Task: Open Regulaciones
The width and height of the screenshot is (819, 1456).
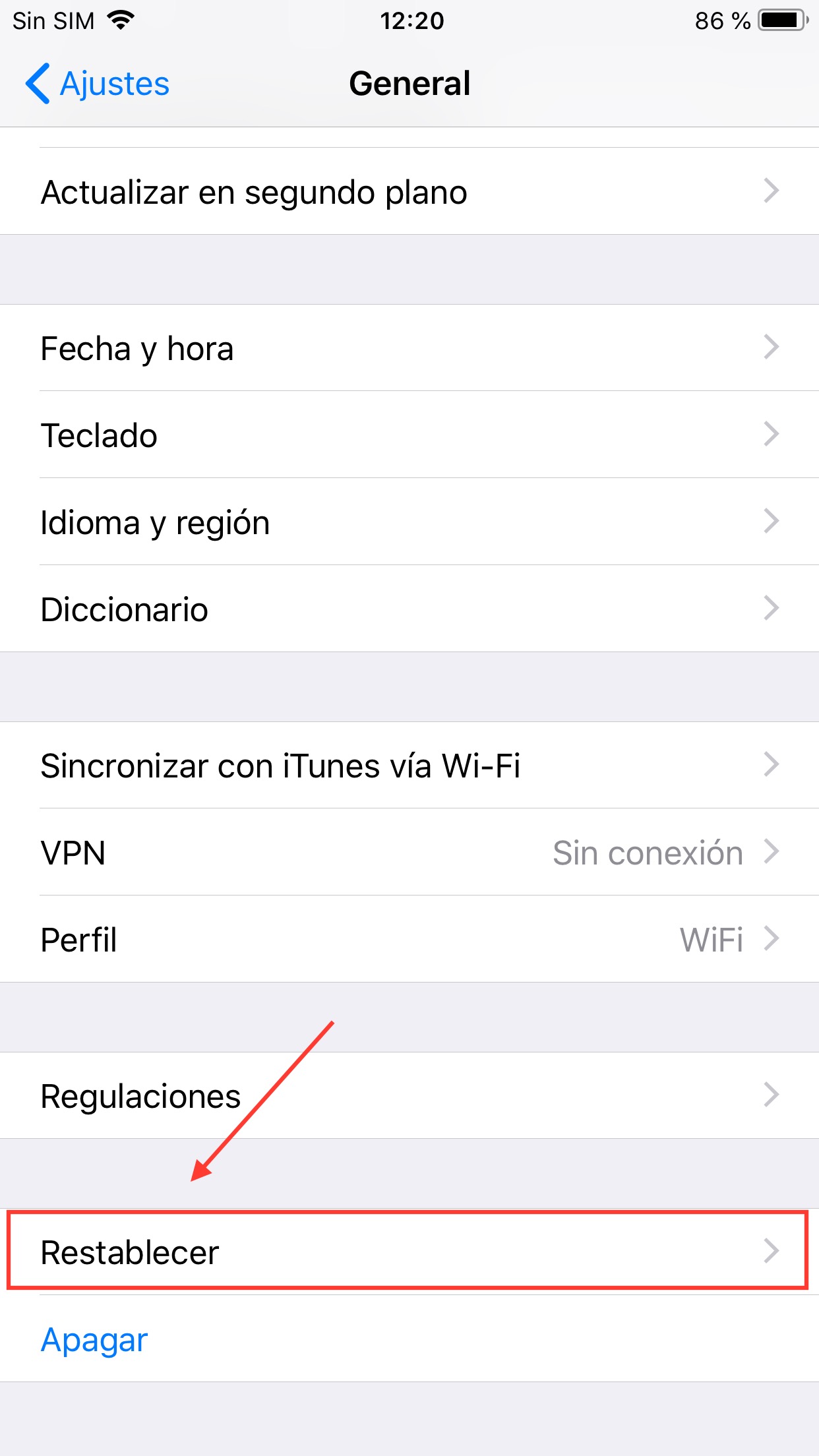Action: click(x=409, y=1095)
